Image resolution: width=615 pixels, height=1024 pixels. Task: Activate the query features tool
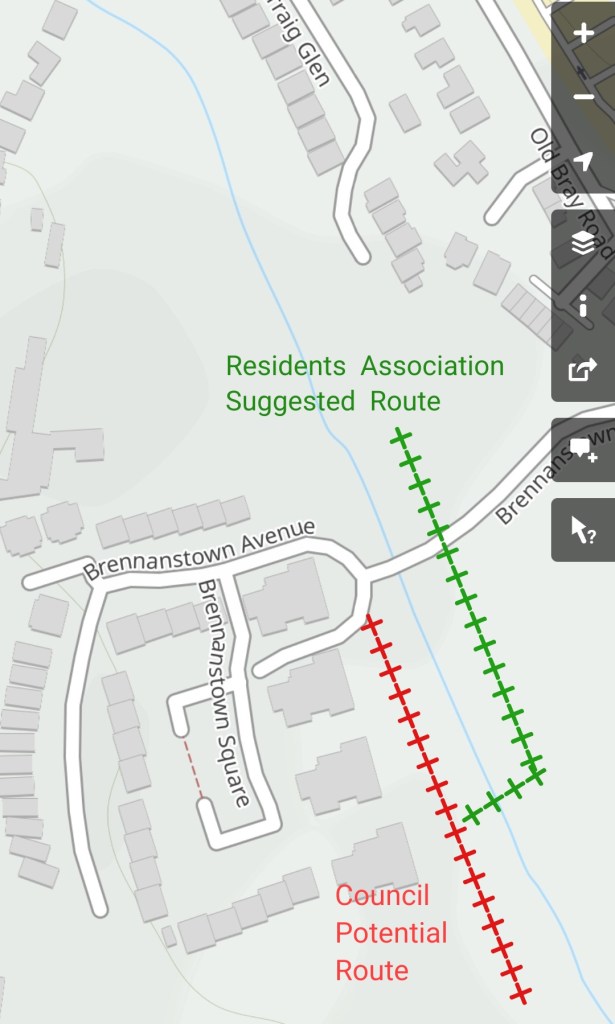583,530
